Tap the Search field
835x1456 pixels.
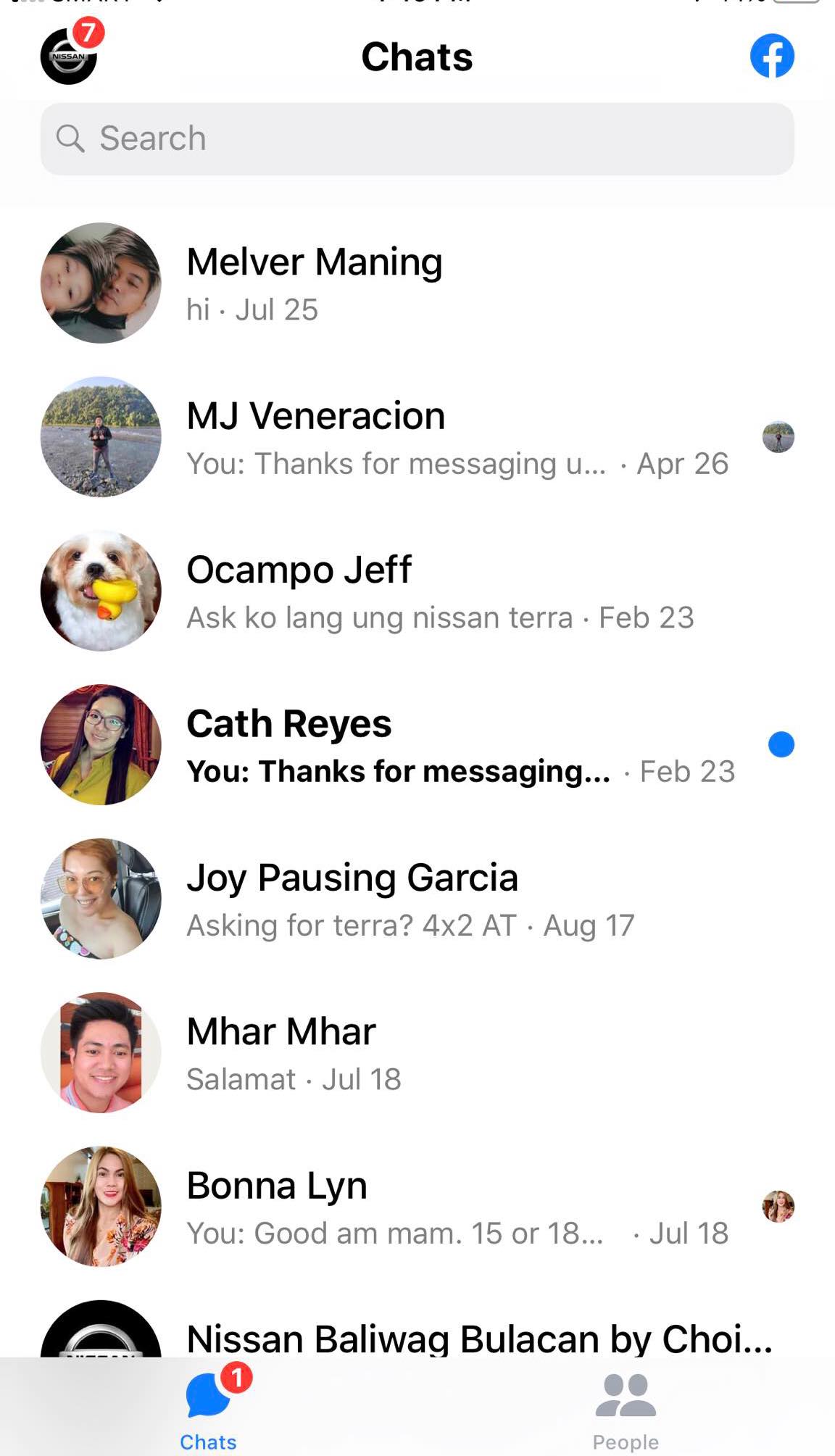[417, 138]
